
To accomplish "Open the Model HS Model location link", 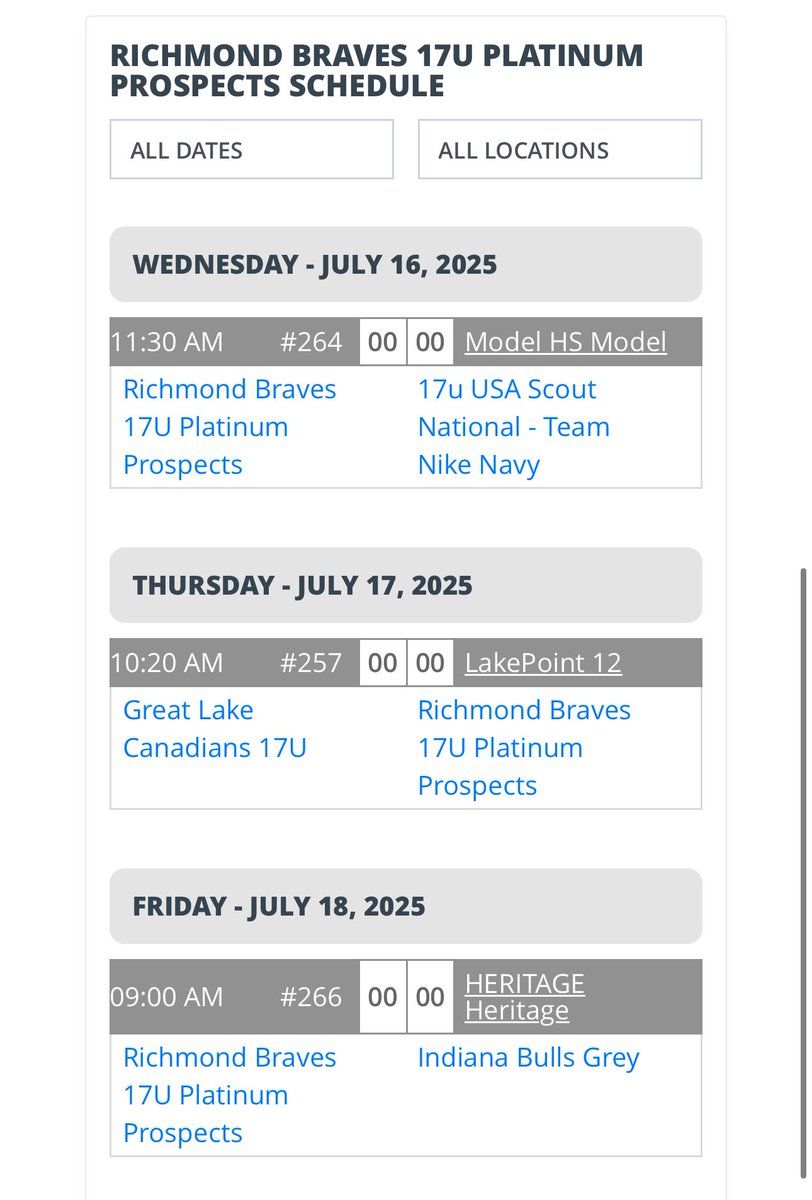I will point(565,342).
